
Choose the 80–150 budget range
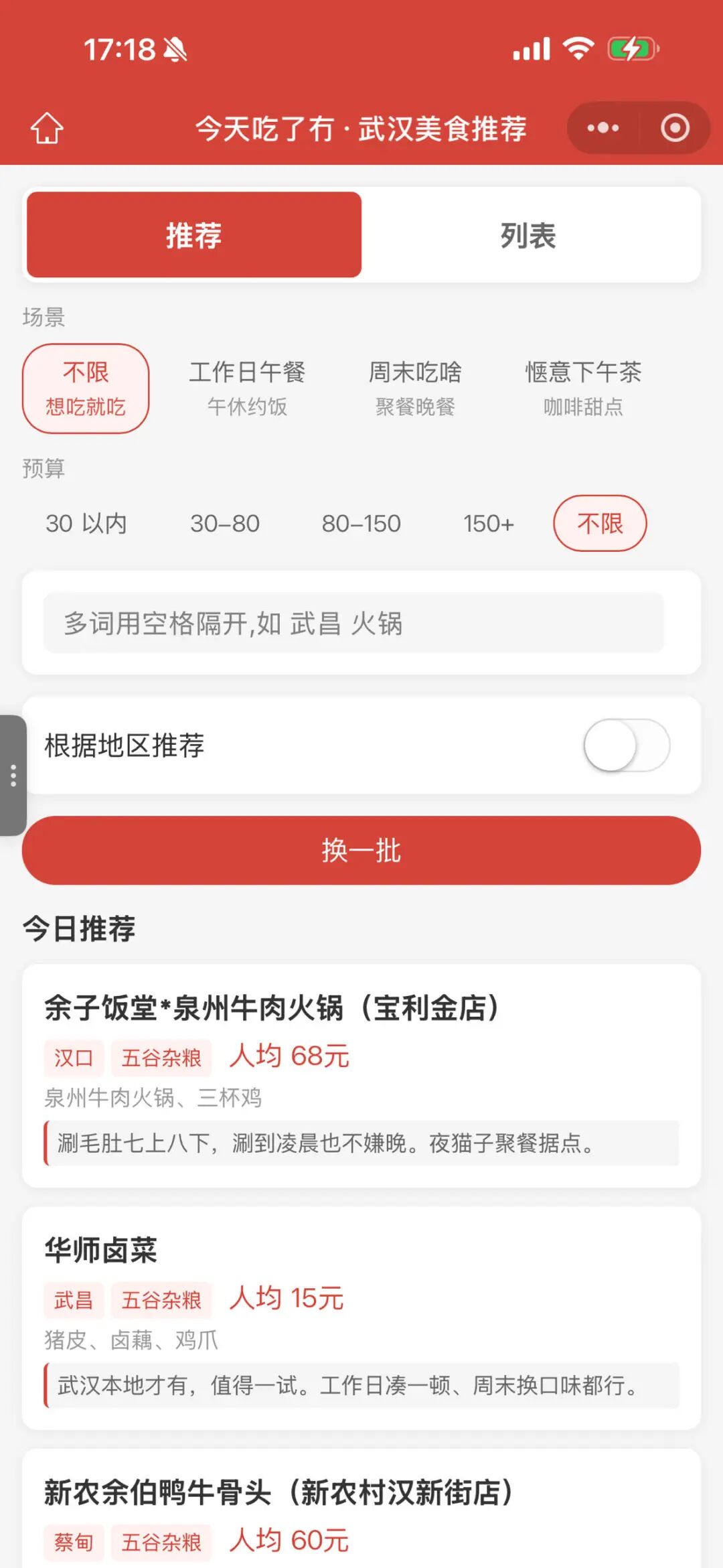361,524
